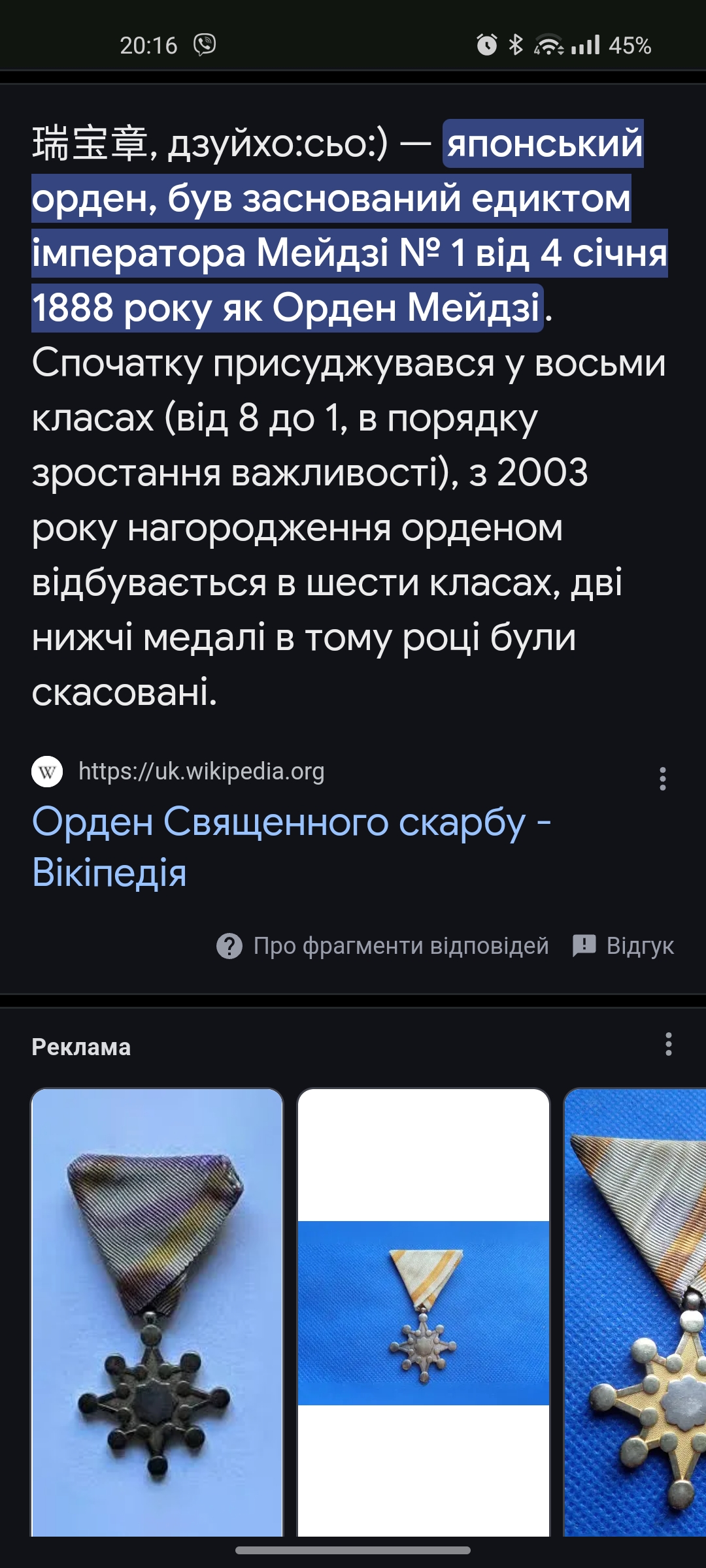Viewport: 706px width, 1568px height.
Task: Open Про фрагменти відповідей info
Action: click(382, 946)
